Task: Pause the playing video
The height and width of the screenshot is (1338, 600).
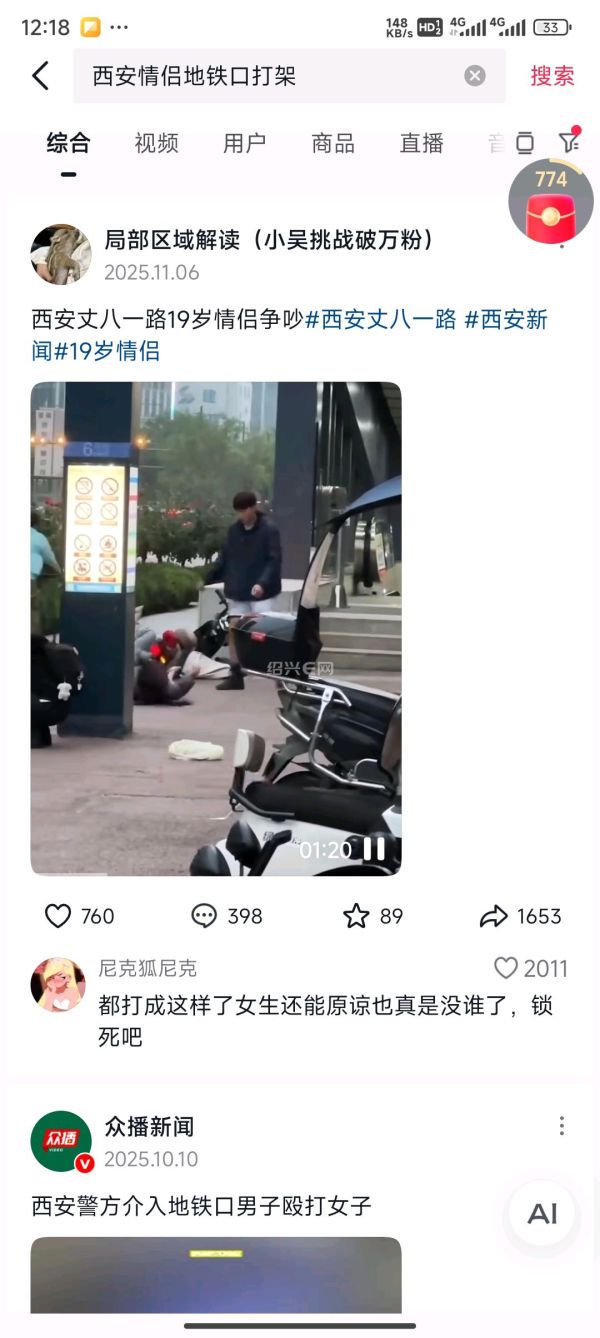Action: coord(374,849)
